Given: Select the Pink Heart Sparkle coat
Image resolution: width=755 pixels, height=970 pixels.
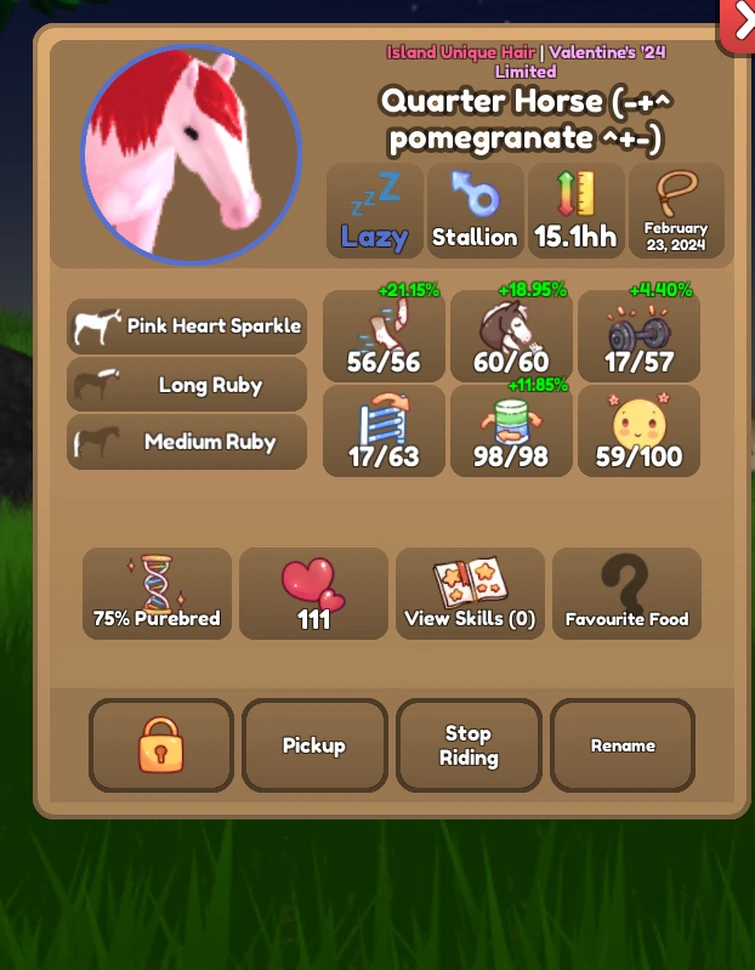Looking at the screenshot, I should point(187,326).
